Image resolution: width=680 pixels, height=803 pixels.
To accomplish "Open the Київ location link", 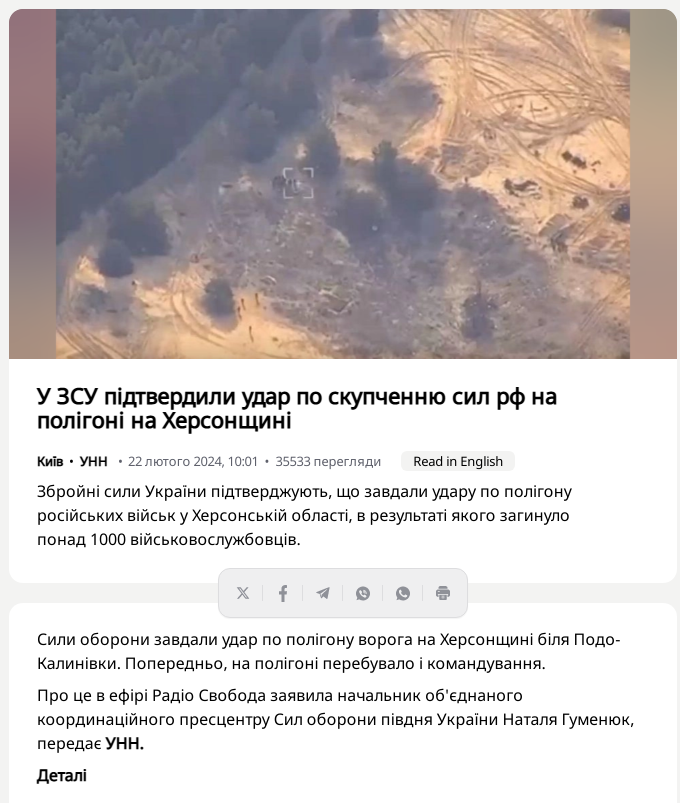I will pyautogui.click(x=50, y=461).
